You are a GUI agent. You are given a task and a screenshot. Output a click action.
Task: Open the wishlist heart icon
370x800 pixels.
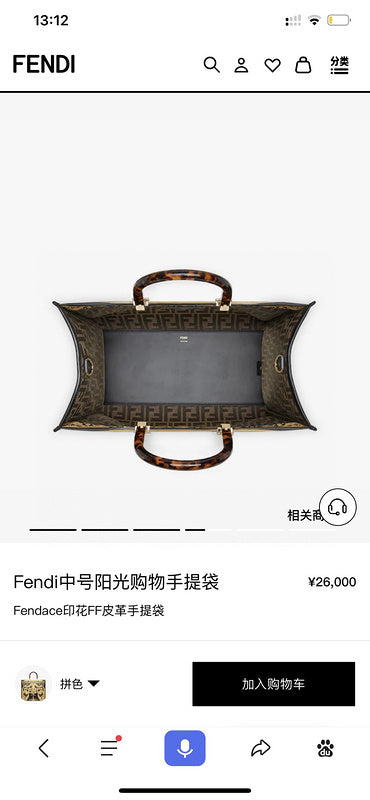coord(272,65)
